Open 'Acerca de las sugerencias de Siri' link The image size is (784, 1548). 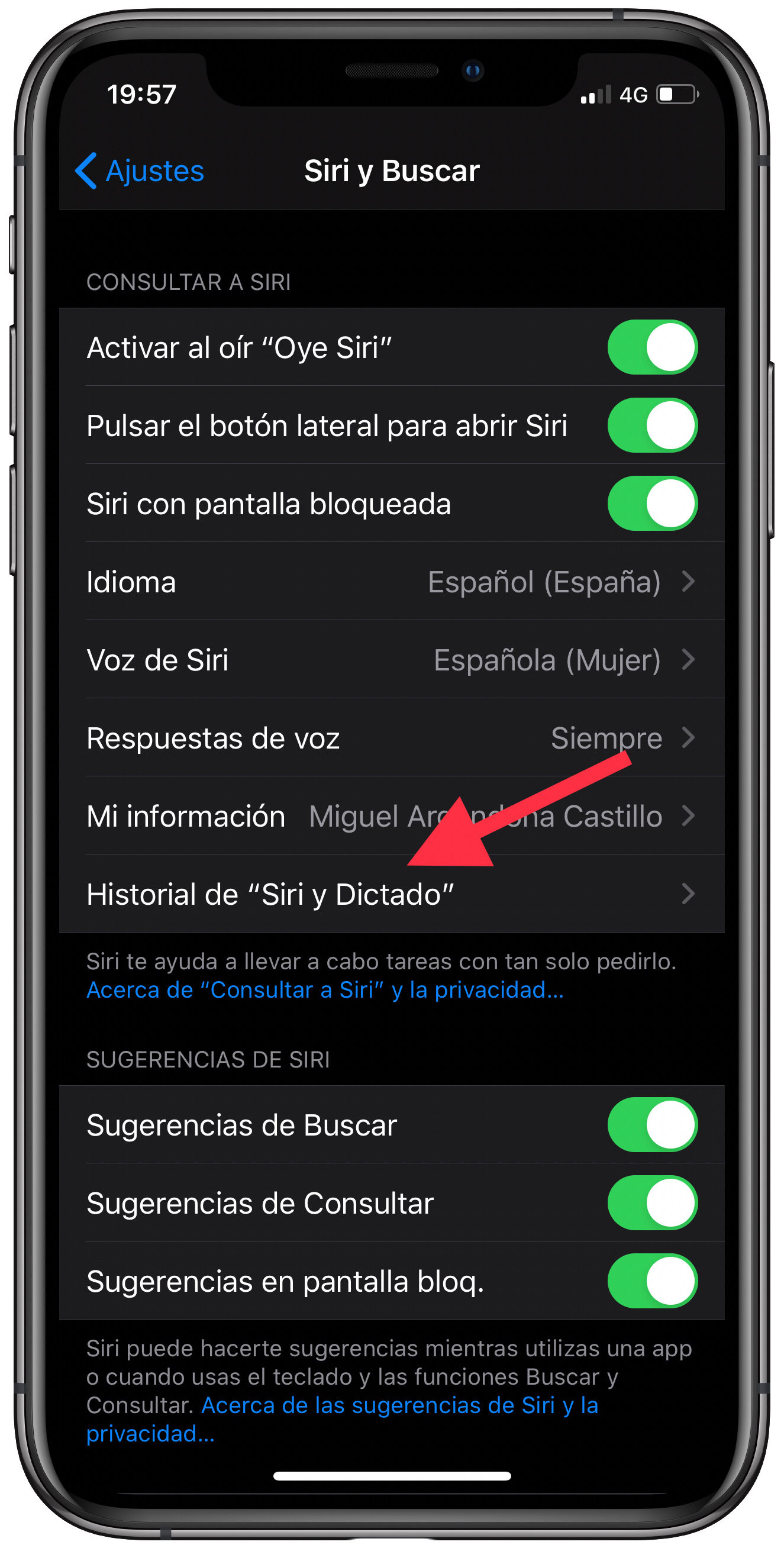[x=399, y=1405]
